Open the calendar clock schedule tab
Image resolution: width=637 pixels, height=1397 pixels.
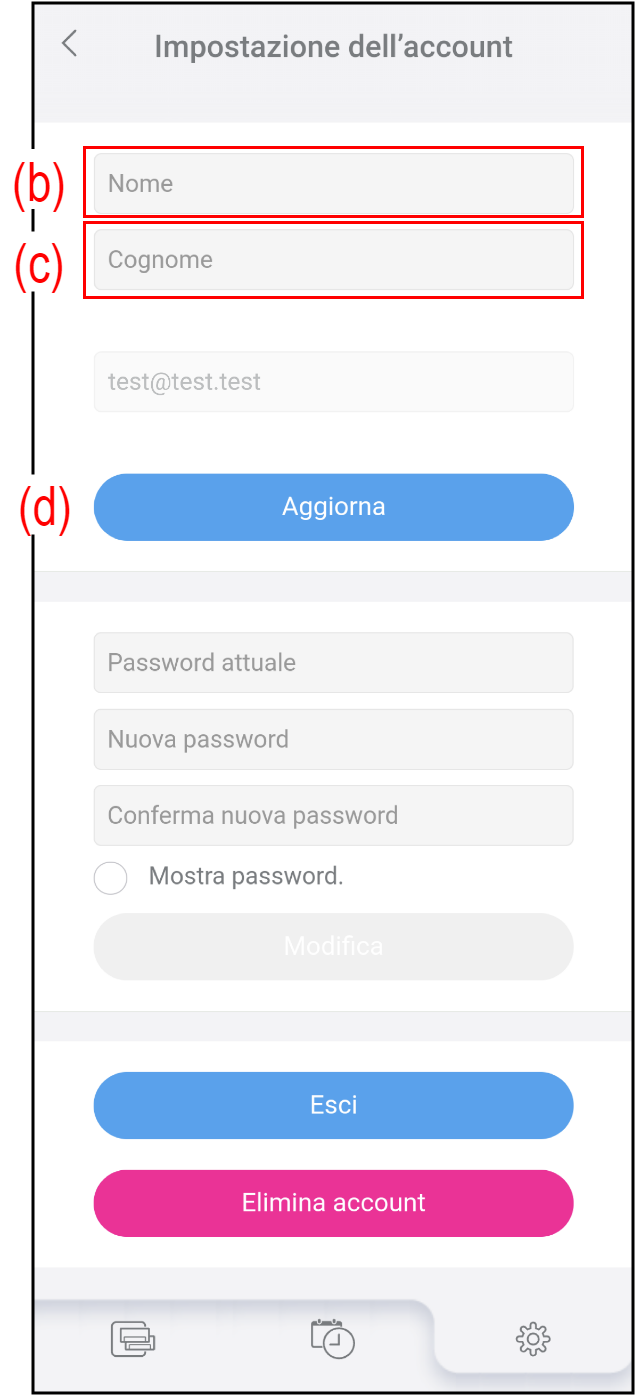332,1338
